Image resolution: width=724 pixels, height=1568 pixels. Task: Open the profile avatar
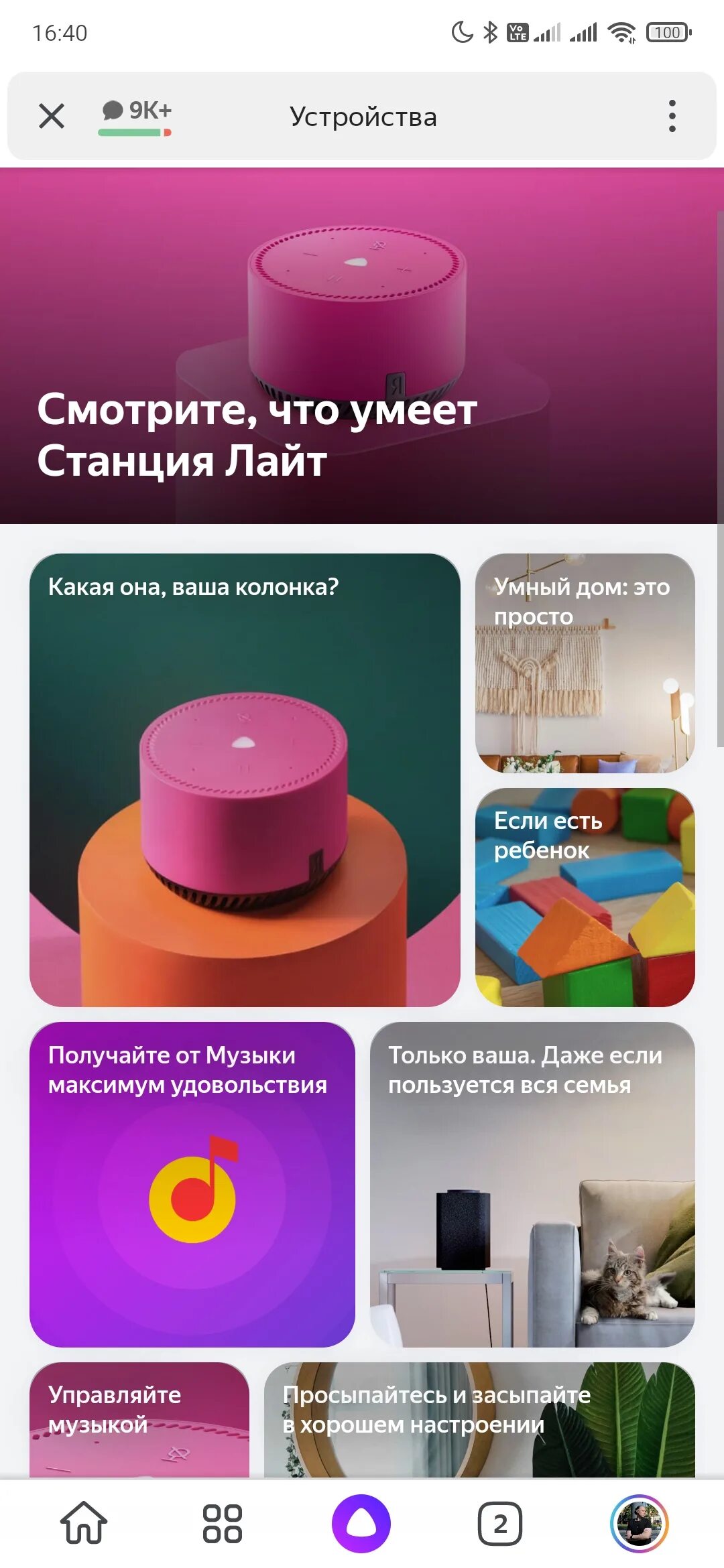click(640, 1523)
